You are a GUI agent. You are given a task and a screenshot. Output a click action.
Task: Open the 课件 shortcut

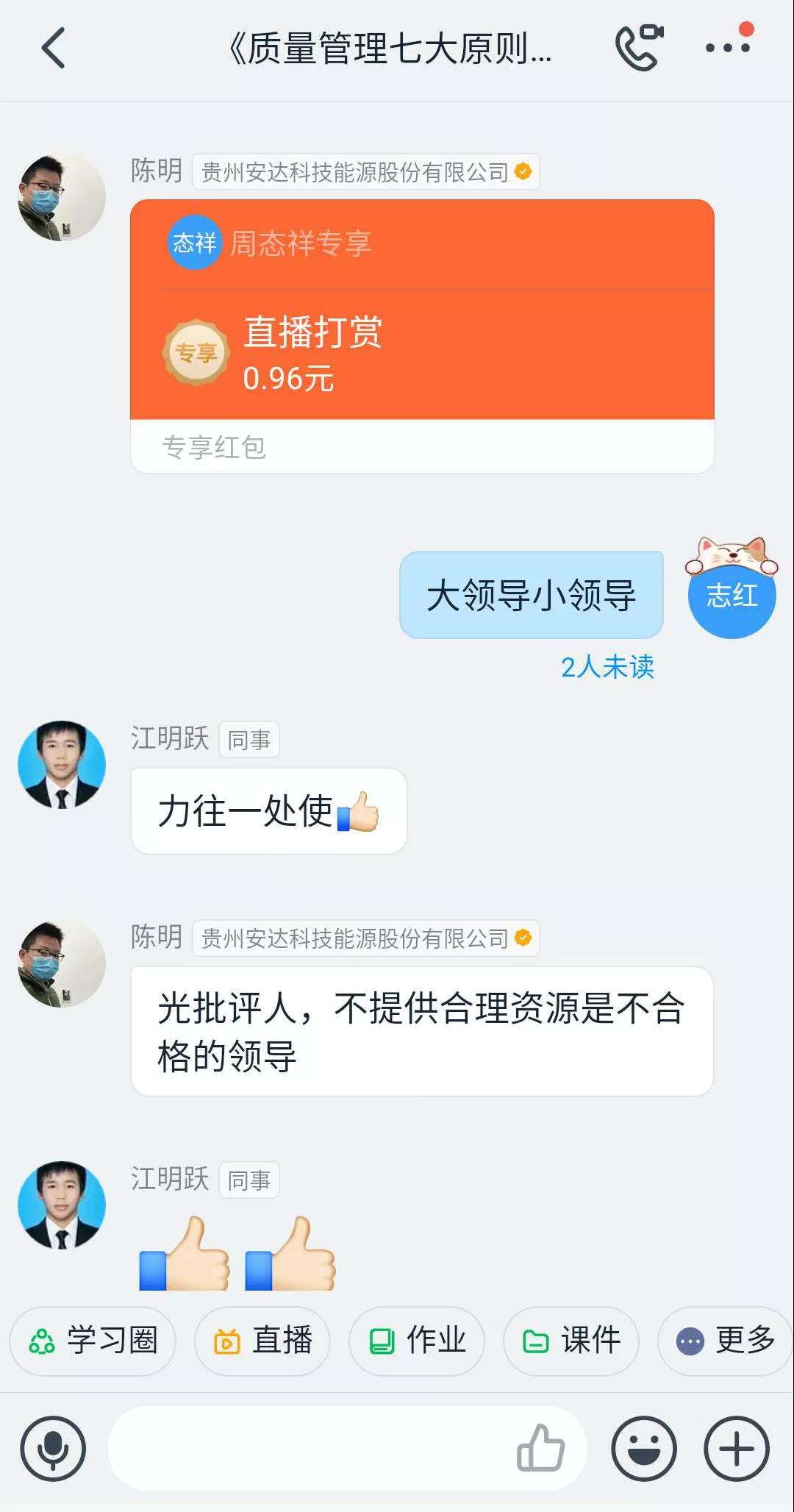(571, 1341)
